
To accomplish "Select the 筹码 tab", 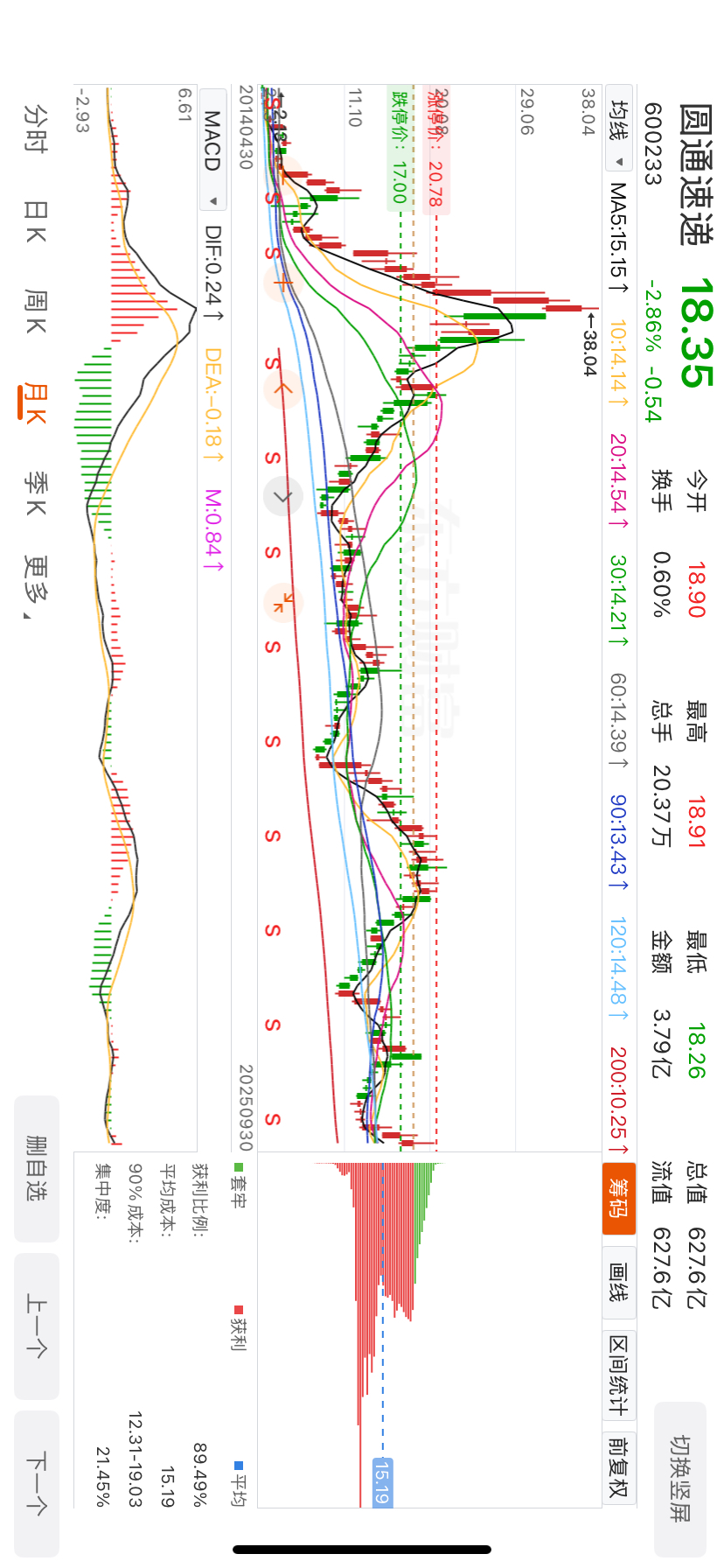I will (x=619, y=1198).
